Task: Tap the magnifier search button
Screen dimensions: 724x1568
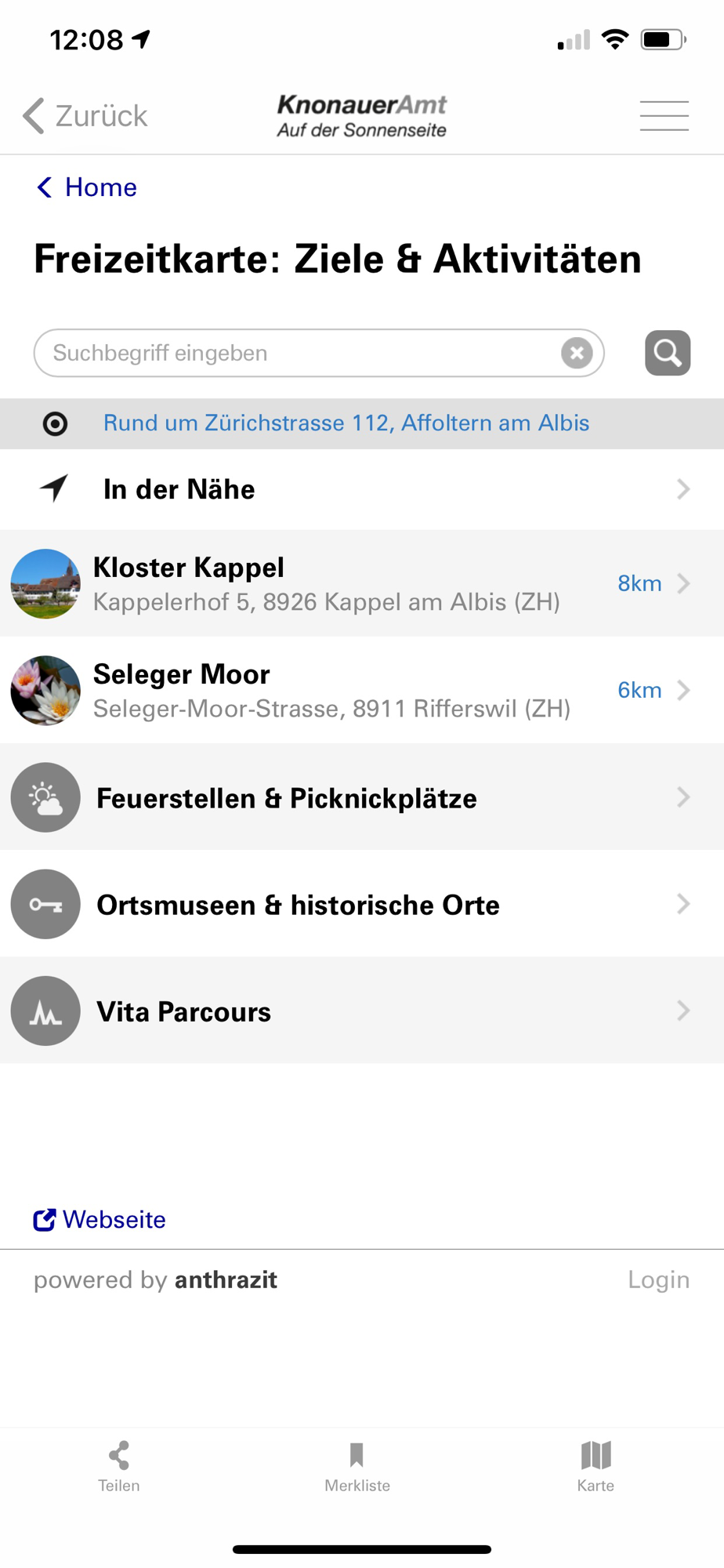Action: tap(668, 353)
